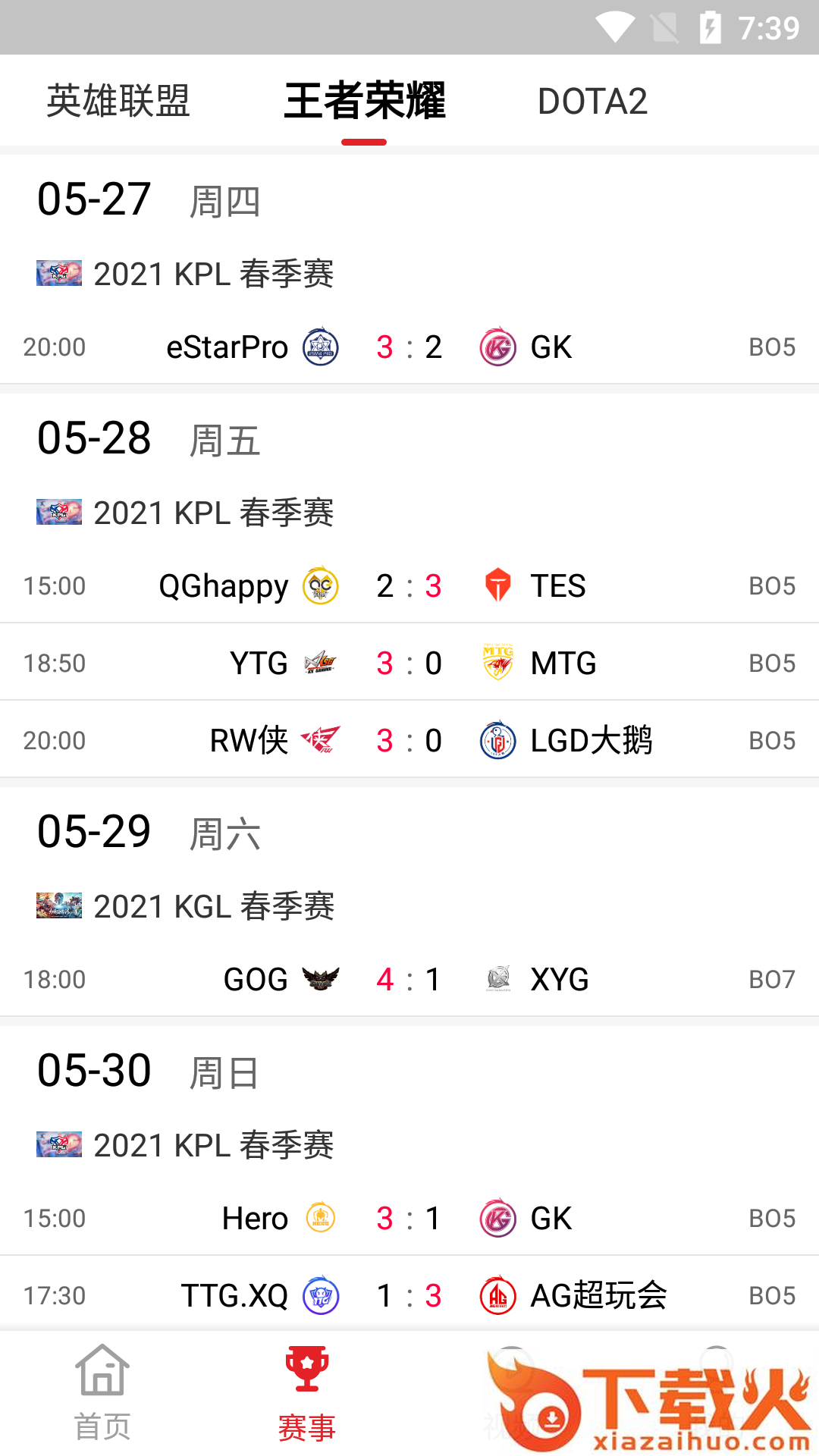The image size is (819, 1456).
Task: Open the DOTA2 tab
Action: 592,101
